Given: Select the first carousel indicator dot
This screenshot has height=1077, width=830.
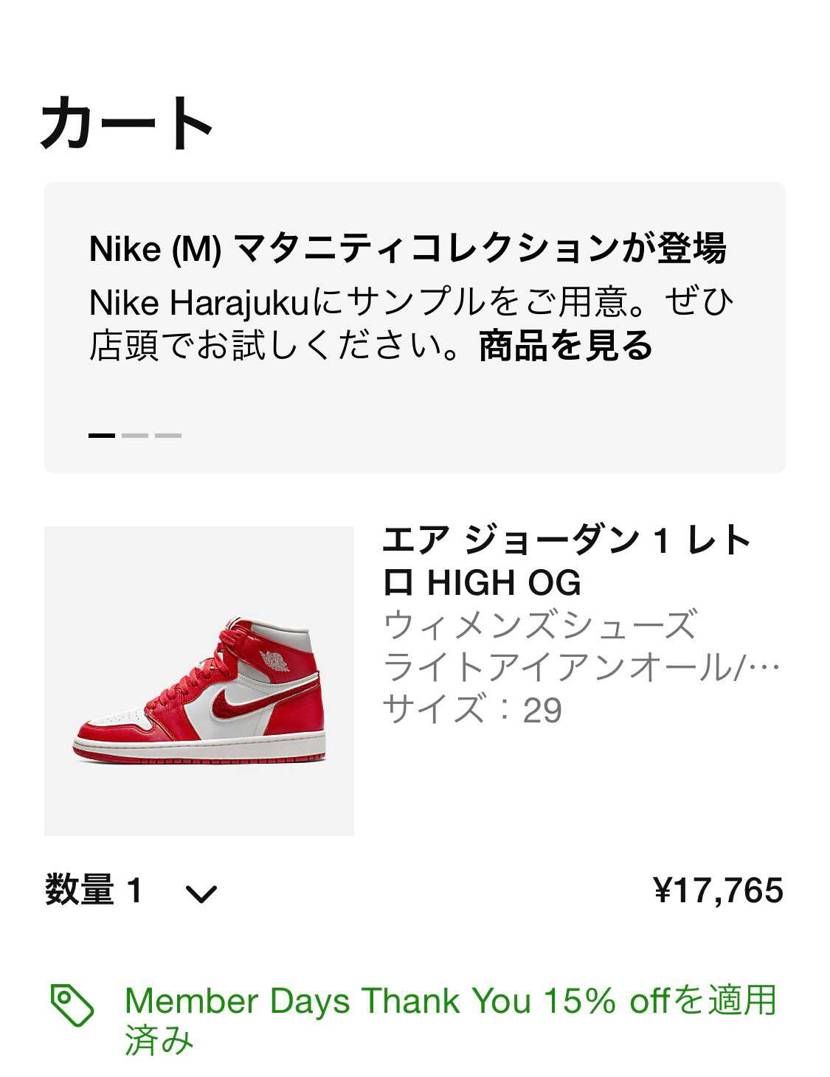Looking at the screenshot, I should (x=99, y=435).
